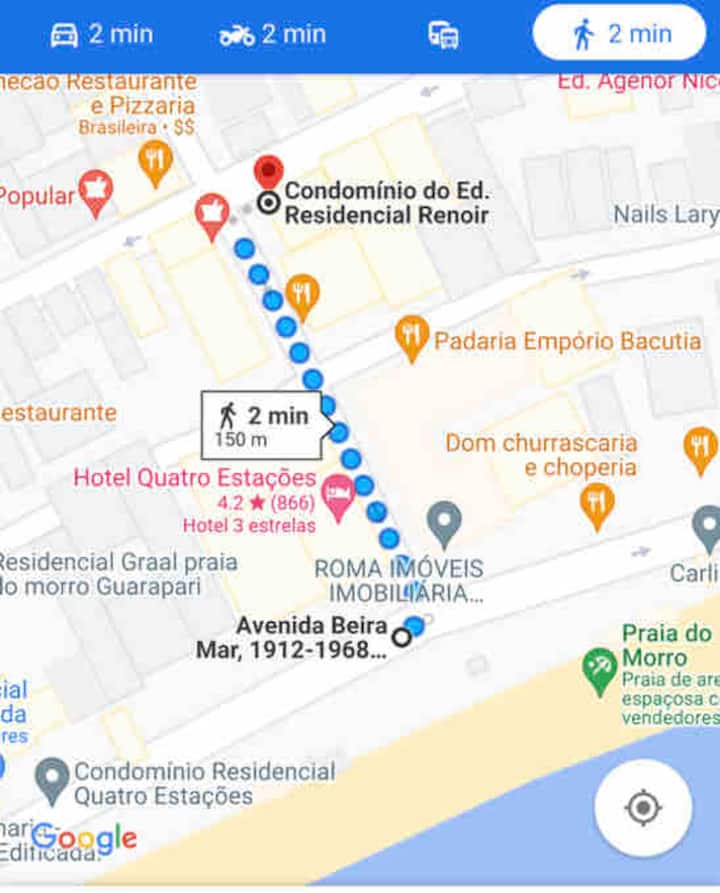Tap the Padaria Empório Bacutia restaurant pin
The height and width of the screenshot is (893, 720).
411,336
